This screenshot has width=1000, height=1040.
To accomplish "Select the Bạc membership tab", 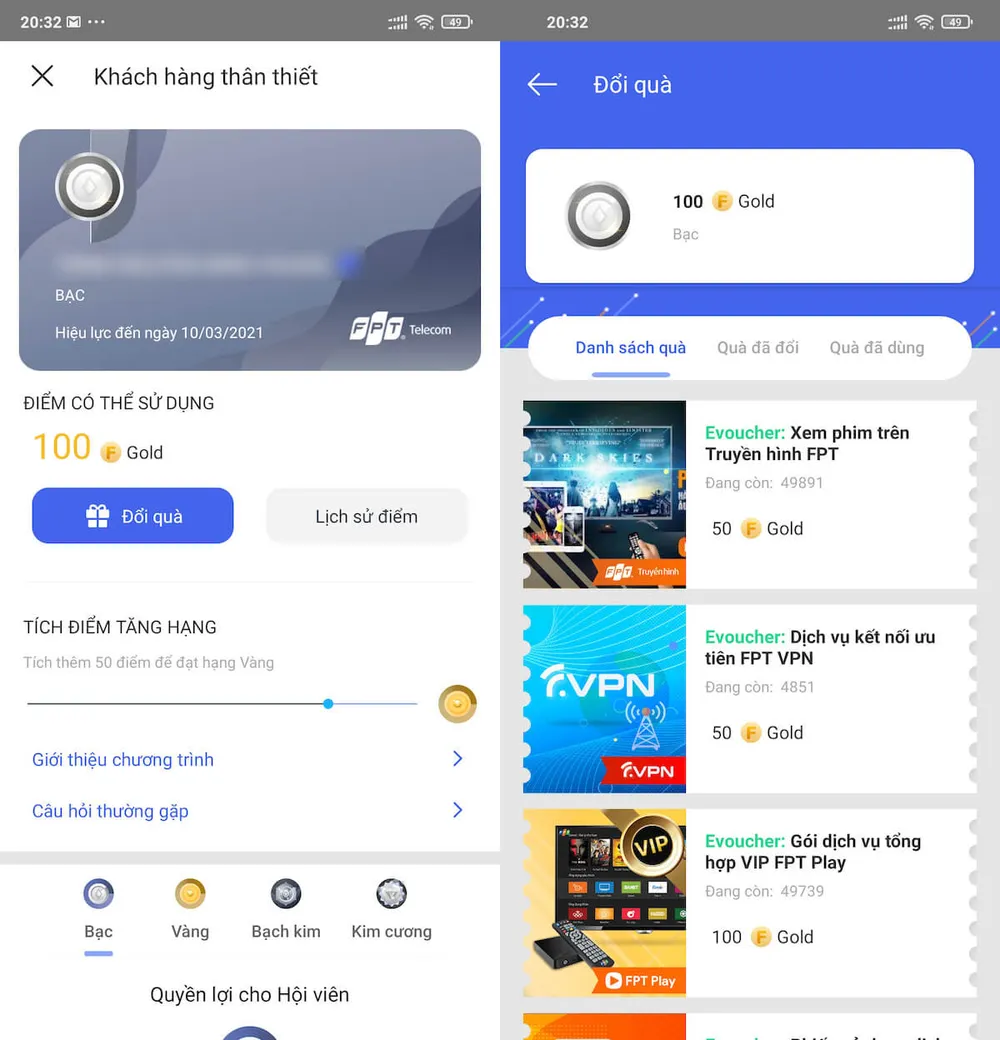I will click(98, 910).
